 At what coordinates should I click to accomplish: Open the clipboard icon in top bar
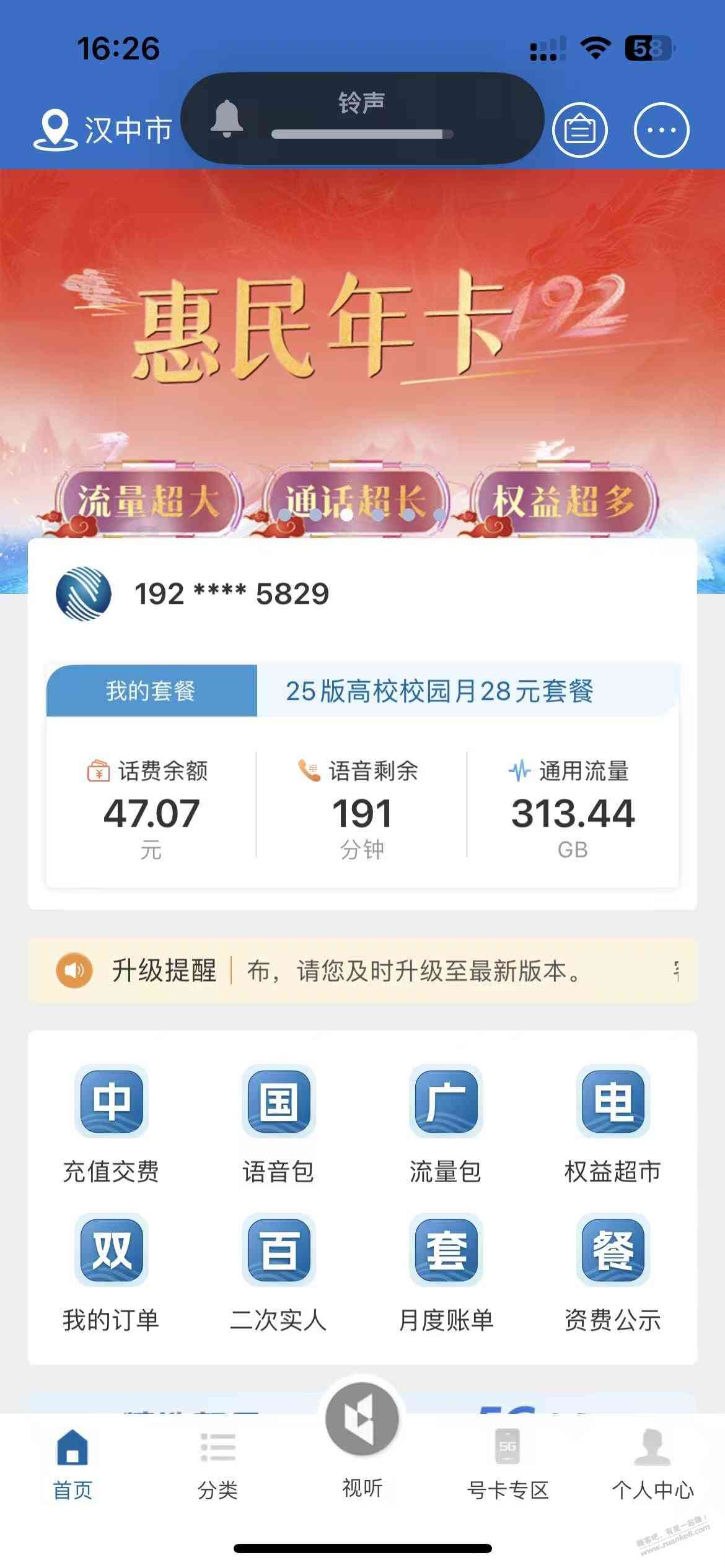(579, 130)
